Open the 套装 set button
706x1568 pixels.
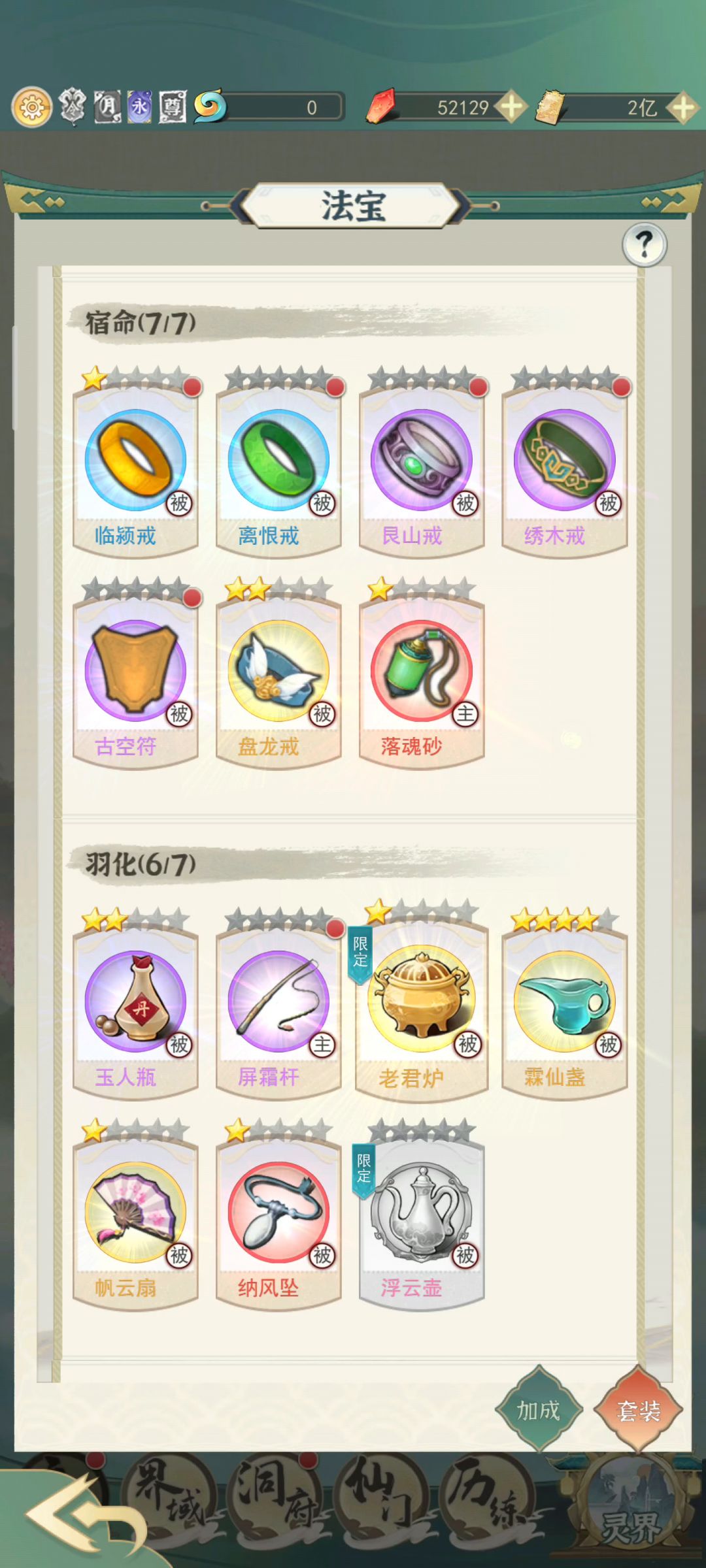pyautogui.click(x=638, y=1411)
